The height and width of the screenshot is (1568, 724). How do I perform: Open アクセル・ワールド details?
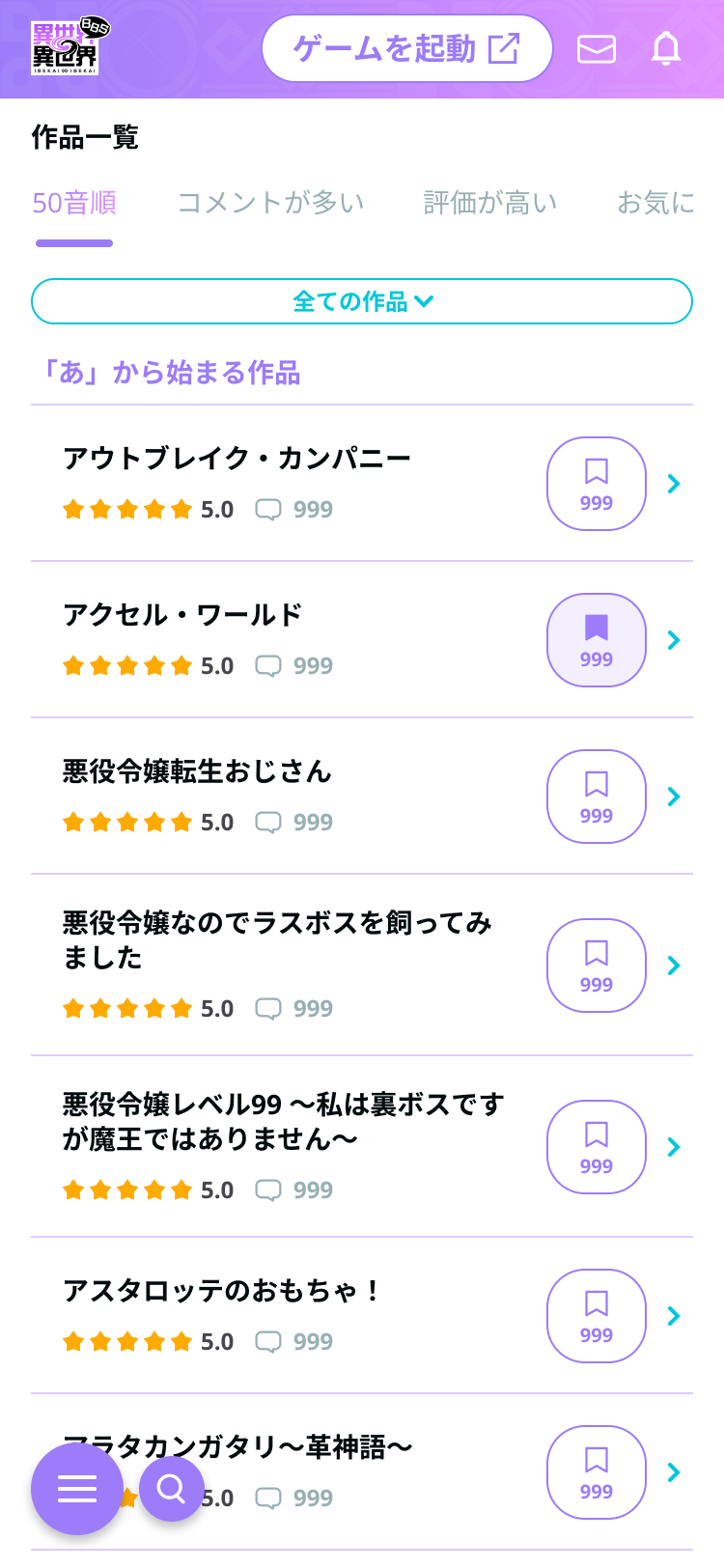click(674, 640)
